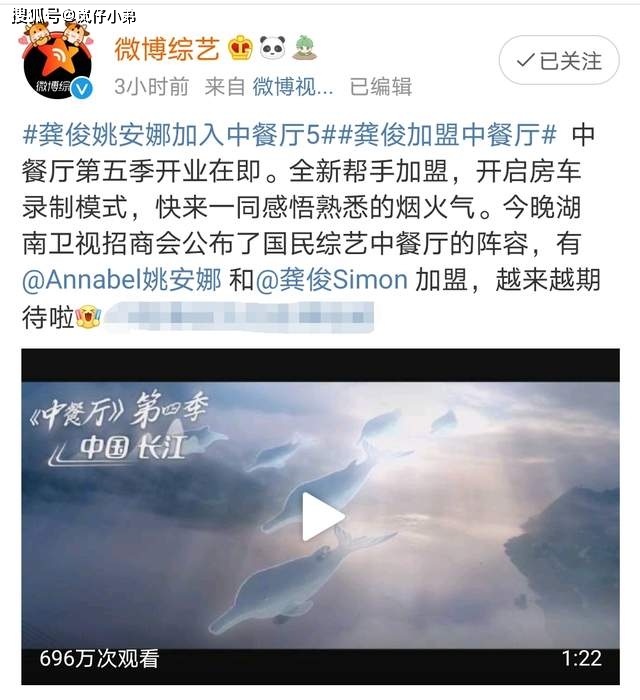This screenshot has height=700, width=640.
Task: Open the 微博综艺 profile avatar
Action: (x=58, y=63)
